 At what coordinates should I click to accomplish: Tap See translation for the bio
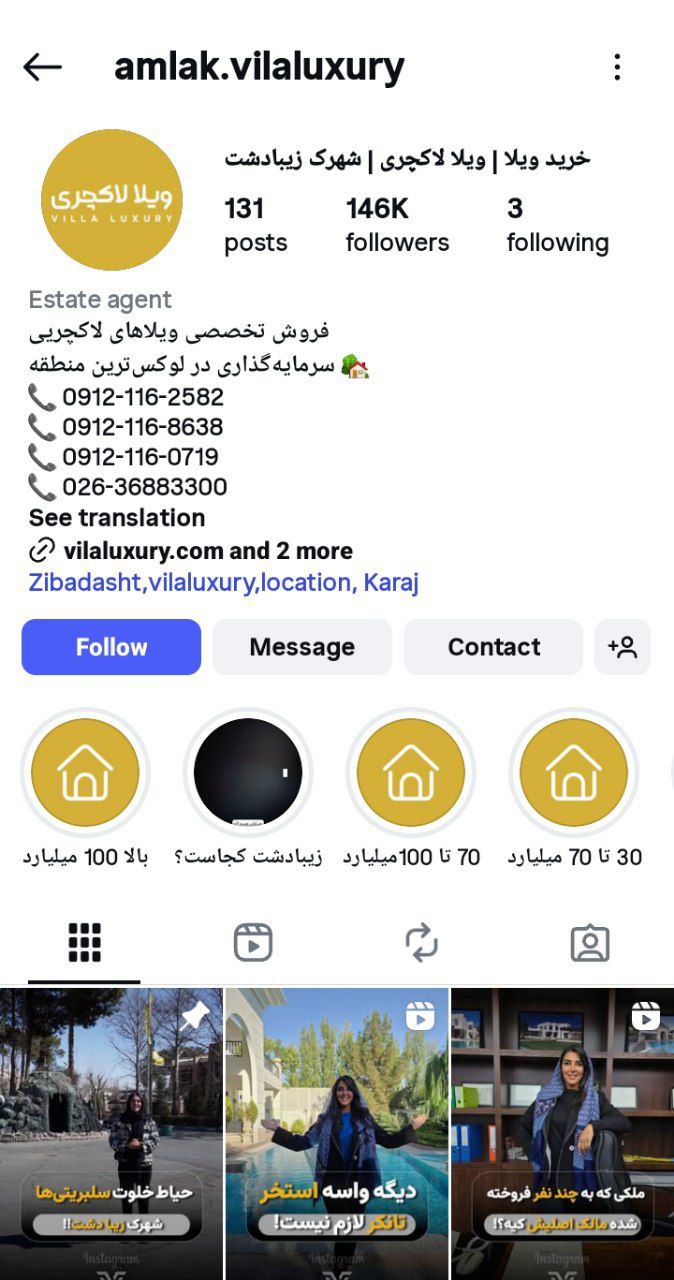tap(117, 518)
